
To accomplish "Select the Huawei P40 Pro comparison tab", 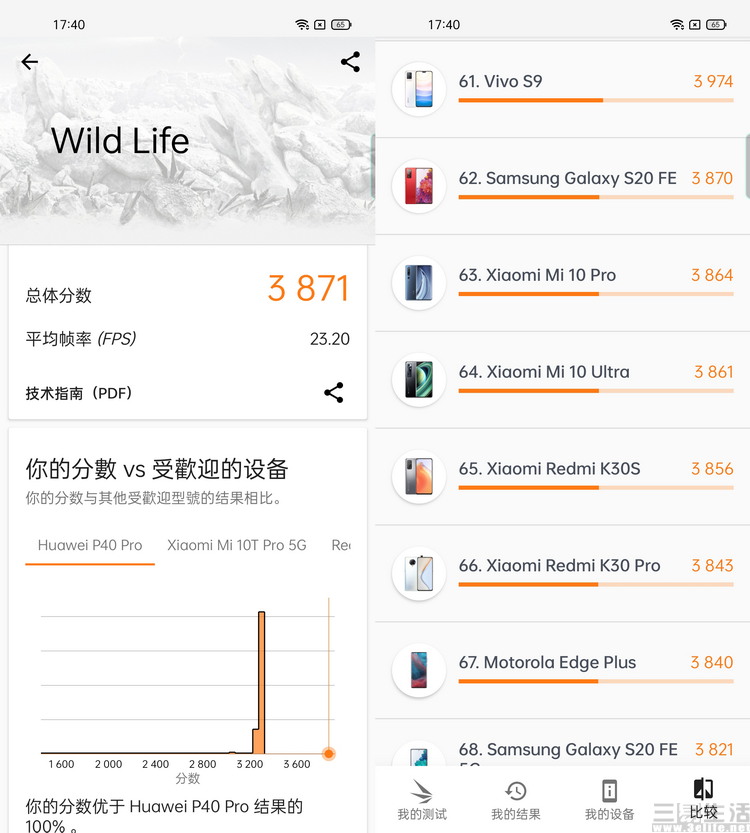I will 90,546.
